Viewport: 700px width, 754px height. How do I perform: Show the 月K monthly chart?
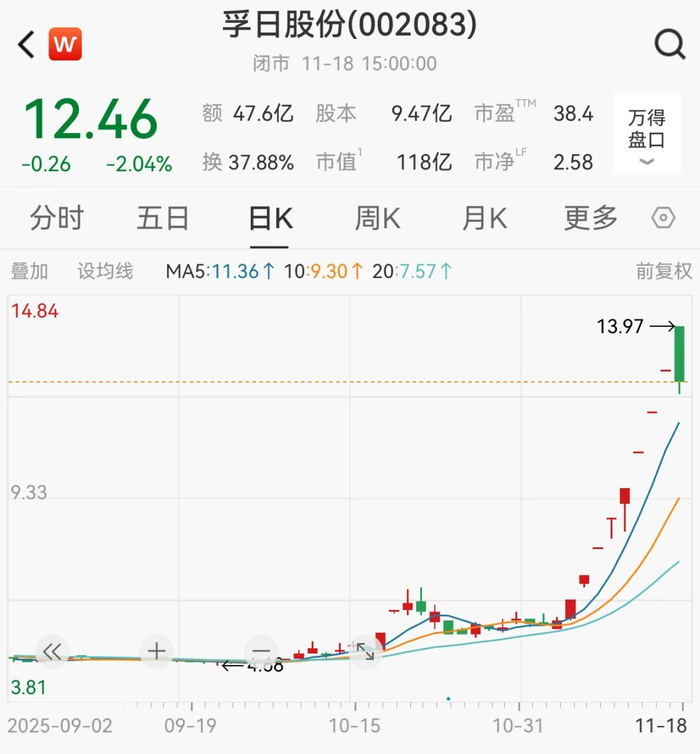point(484,218)
